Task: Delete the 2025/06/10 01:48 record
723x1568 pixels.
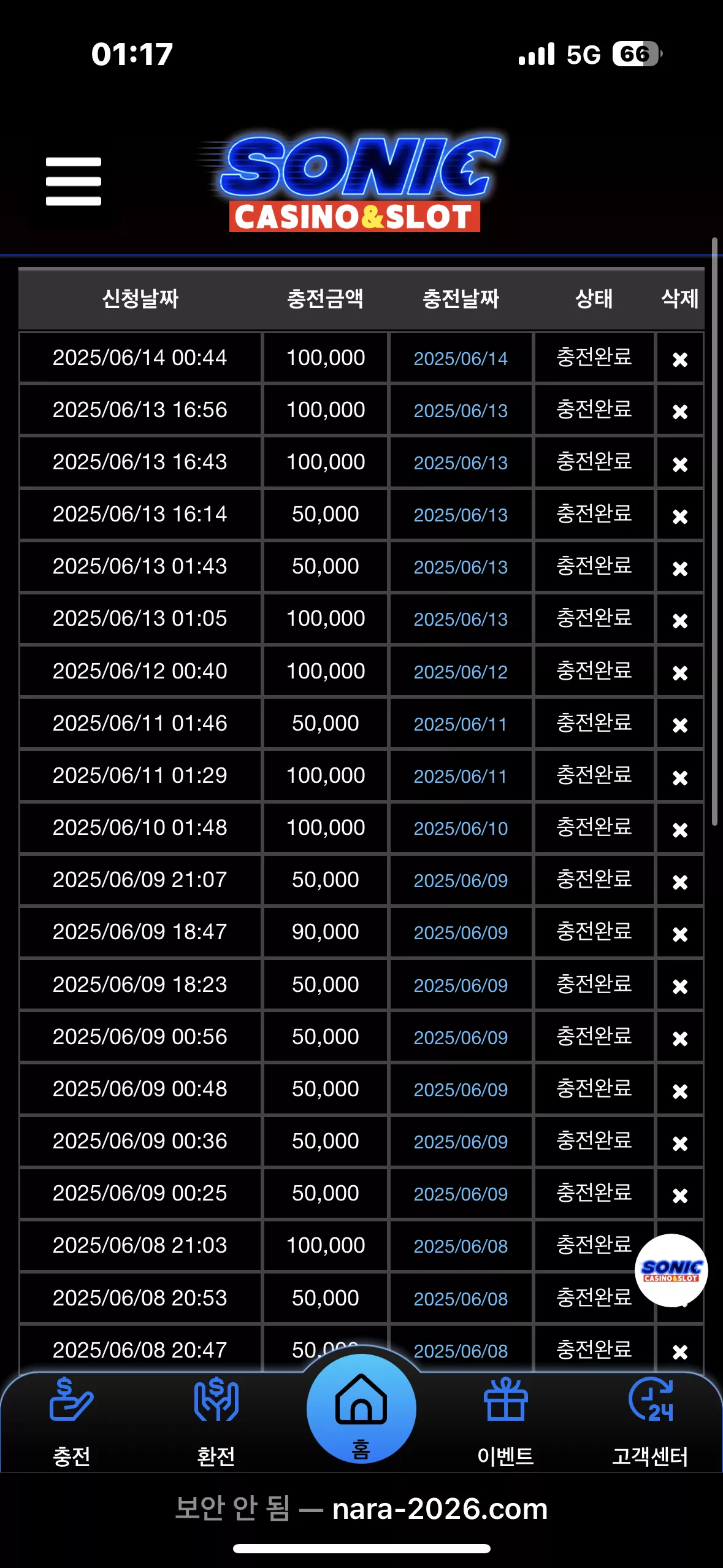Action: [679, 829]
